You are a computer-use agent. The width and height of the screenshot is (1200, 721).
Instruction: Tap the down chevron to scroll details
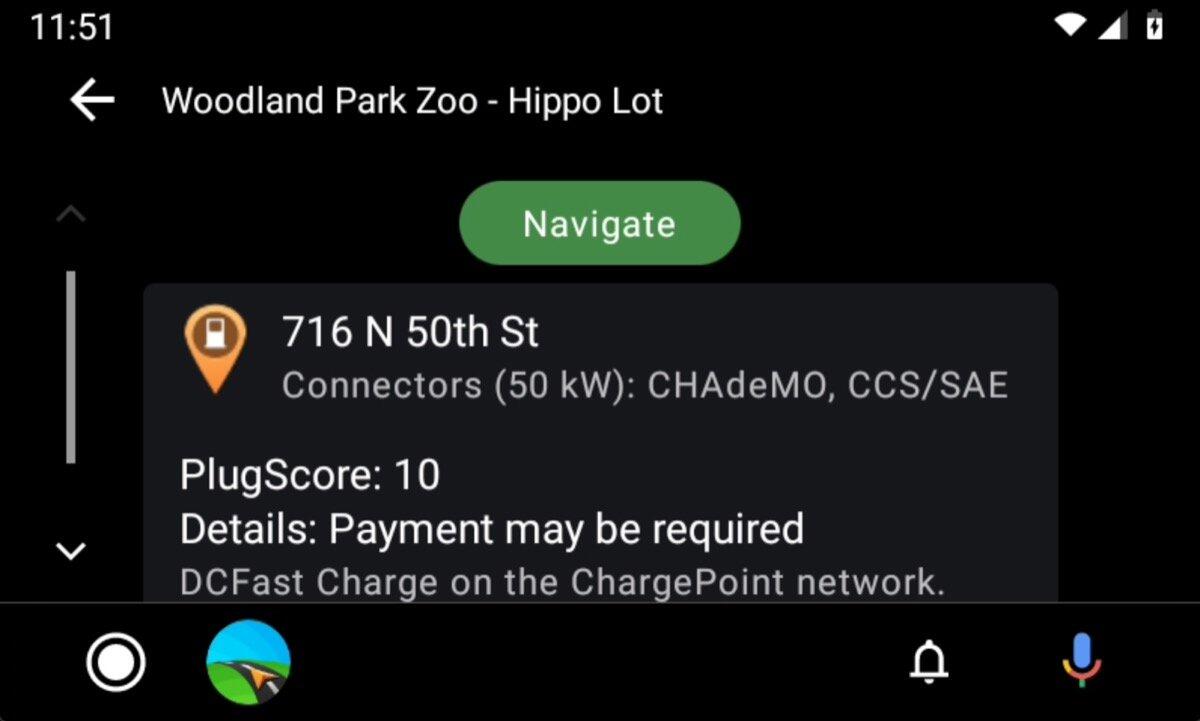70,551
